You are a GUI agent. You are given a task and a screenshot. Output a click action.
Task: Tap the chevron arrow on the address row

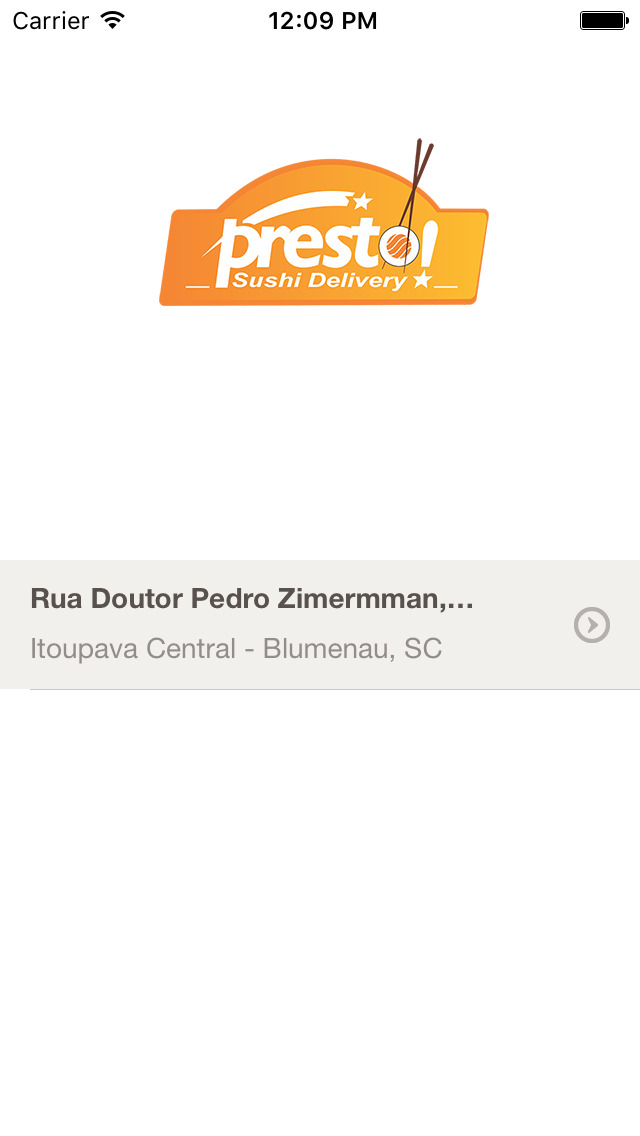(x=592, y=625)
